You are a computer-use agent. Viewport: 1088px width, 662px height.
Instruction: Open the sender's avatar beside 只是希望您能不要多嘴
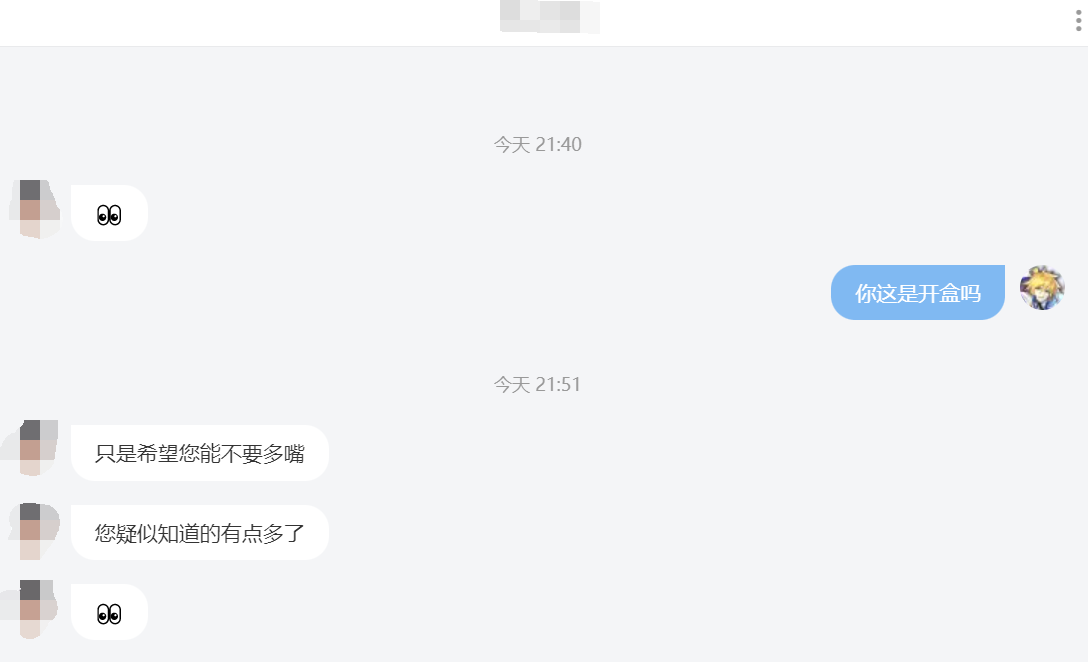[x=34, y=450]
